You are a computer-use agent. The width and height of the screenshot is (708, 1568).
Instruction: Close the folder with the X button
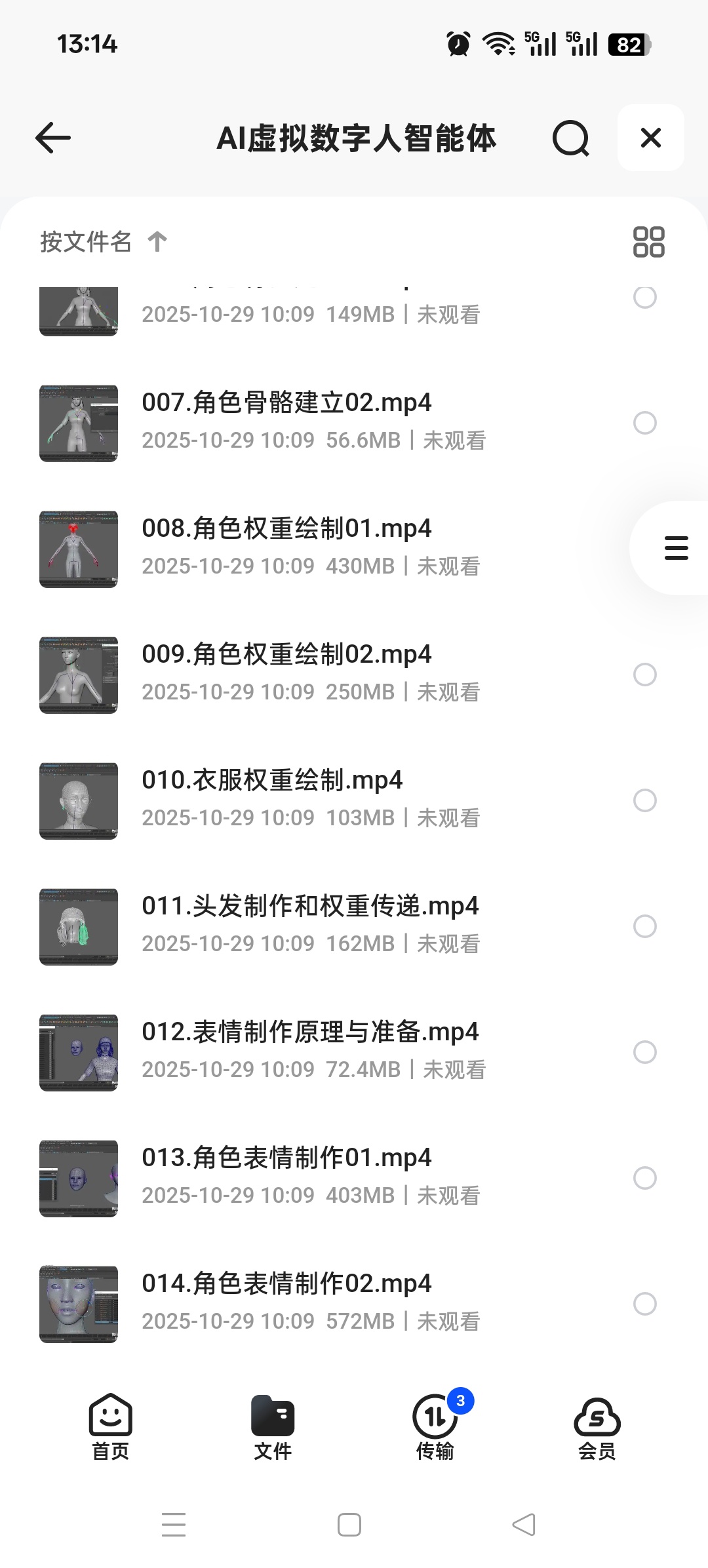[x=650, y=138]
